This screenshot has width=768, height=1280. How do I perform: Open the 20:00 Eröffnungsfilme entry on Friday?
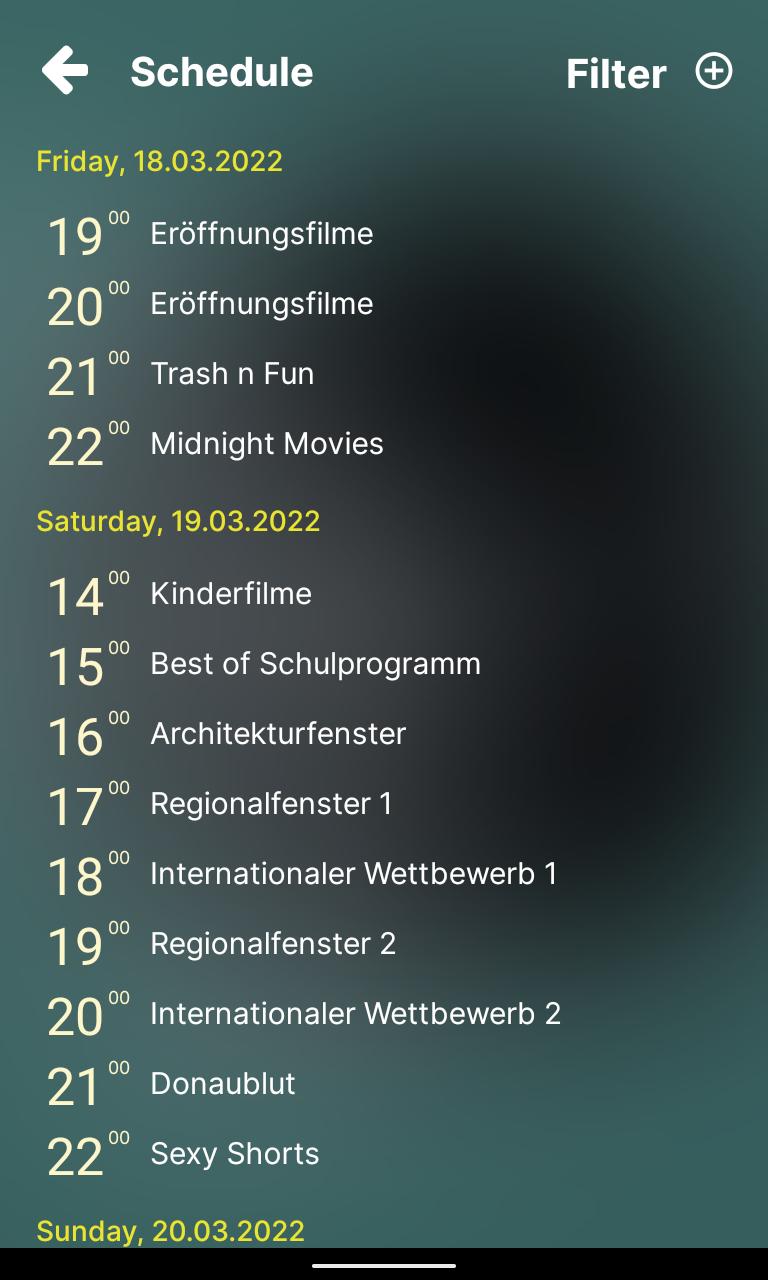pyautogui.click(x=261, y=303)
